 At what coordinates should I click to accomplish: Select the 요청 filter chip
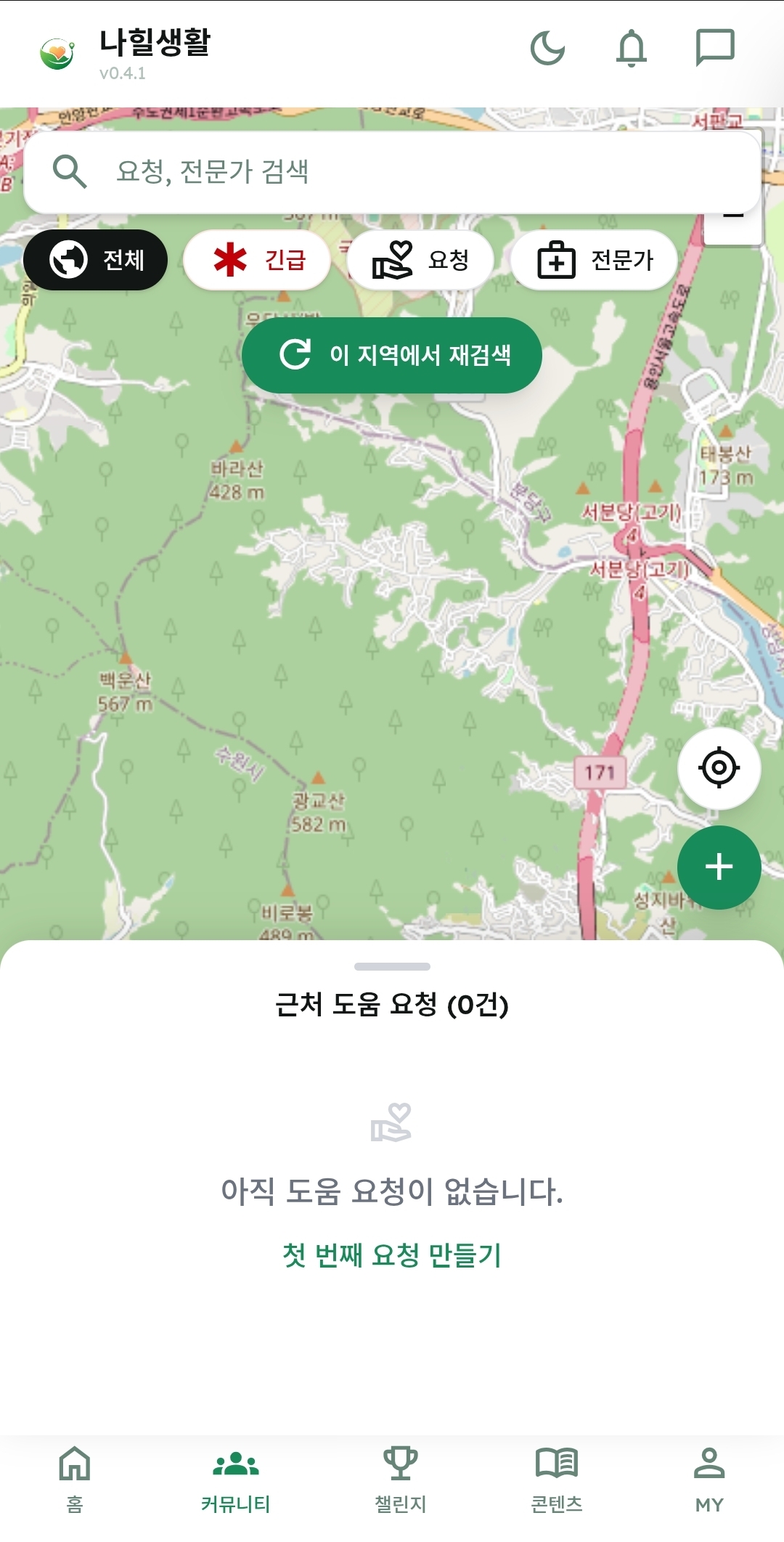click(x=420, y=260)
